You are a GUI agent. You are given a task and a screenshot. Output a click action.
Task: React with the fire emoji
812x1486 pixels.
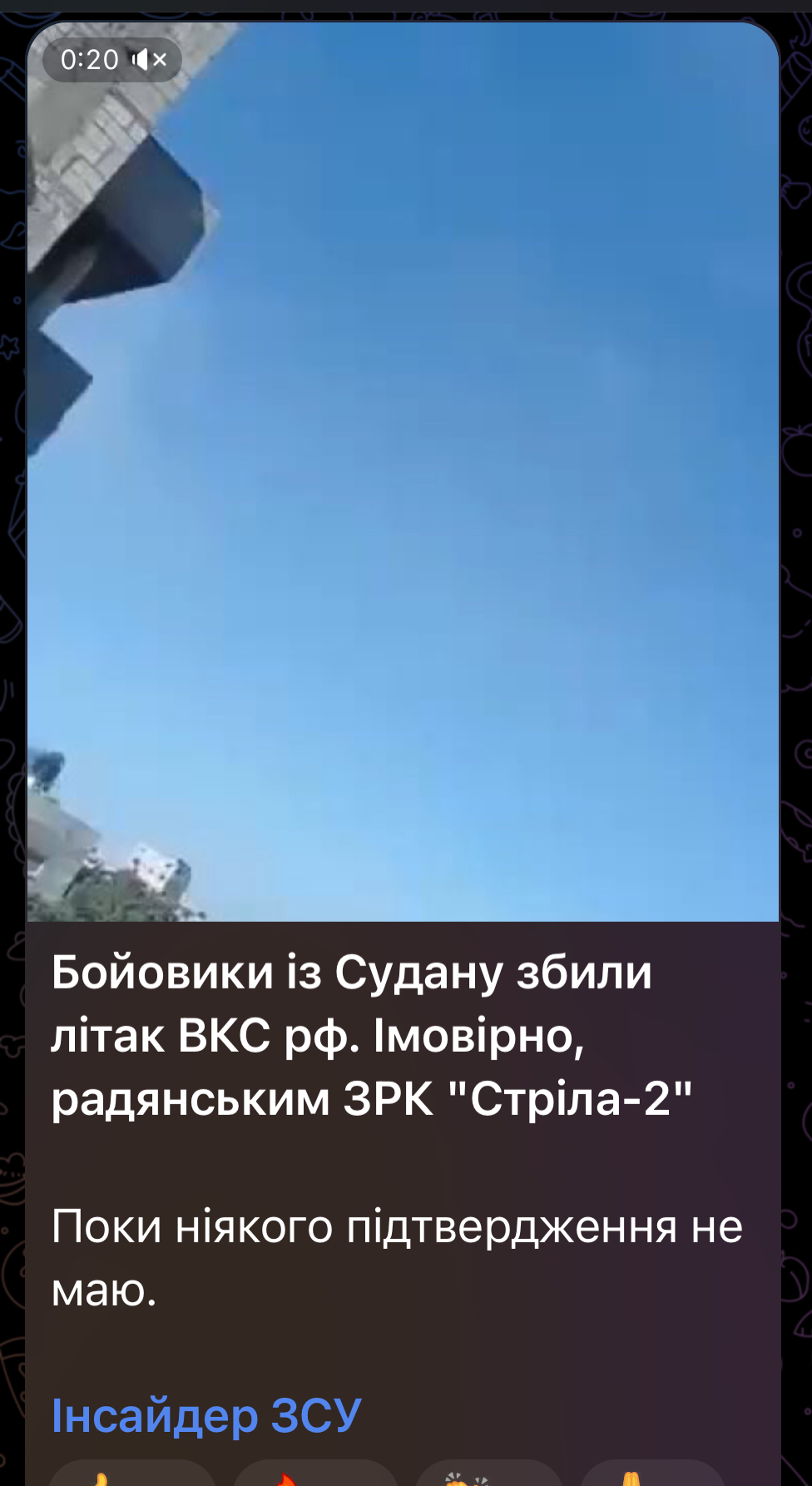coord(314,1476)
